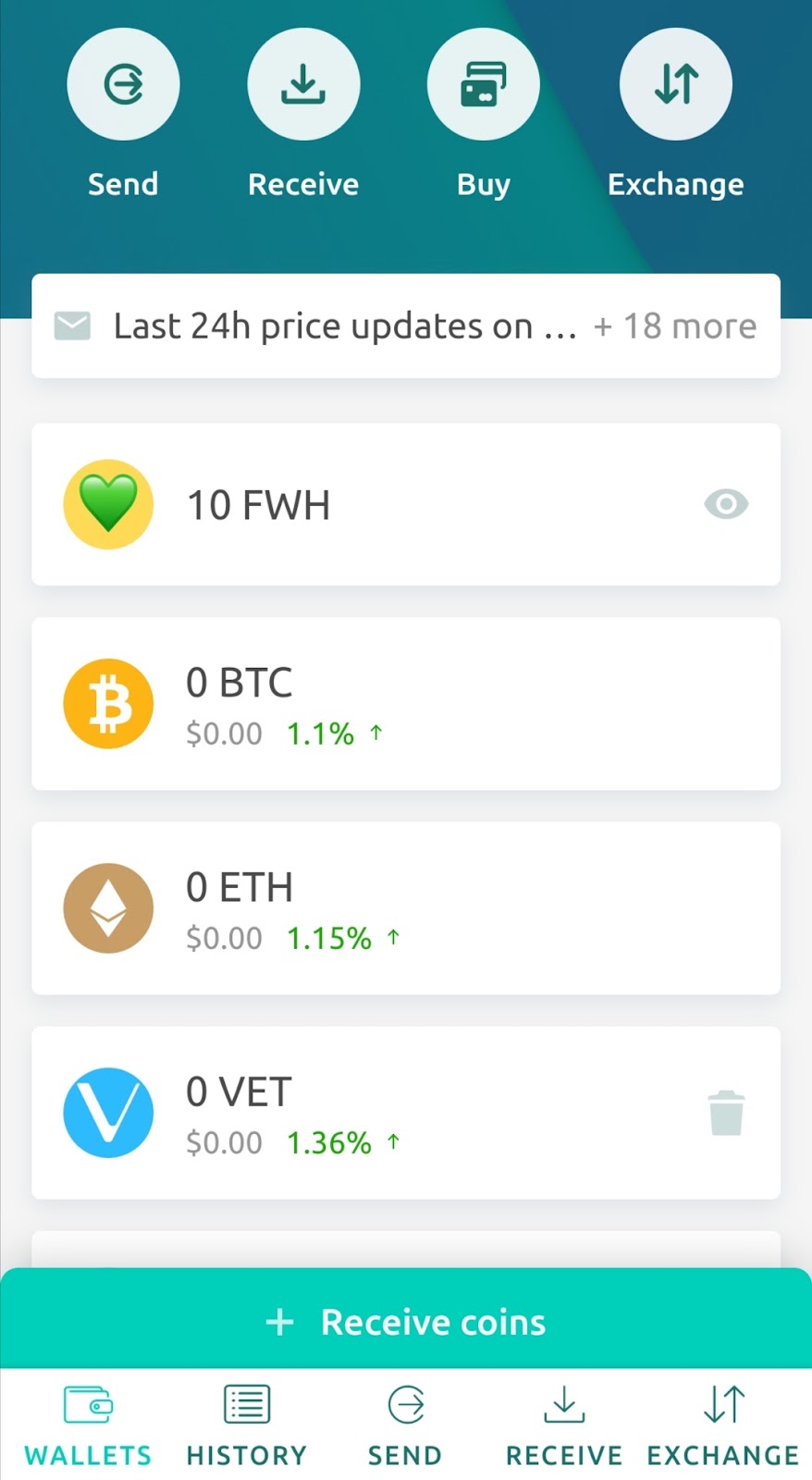Viewport: 812px width, 1480px height.
Task: Open the BTC wallet card
Action: pos(405,704)
